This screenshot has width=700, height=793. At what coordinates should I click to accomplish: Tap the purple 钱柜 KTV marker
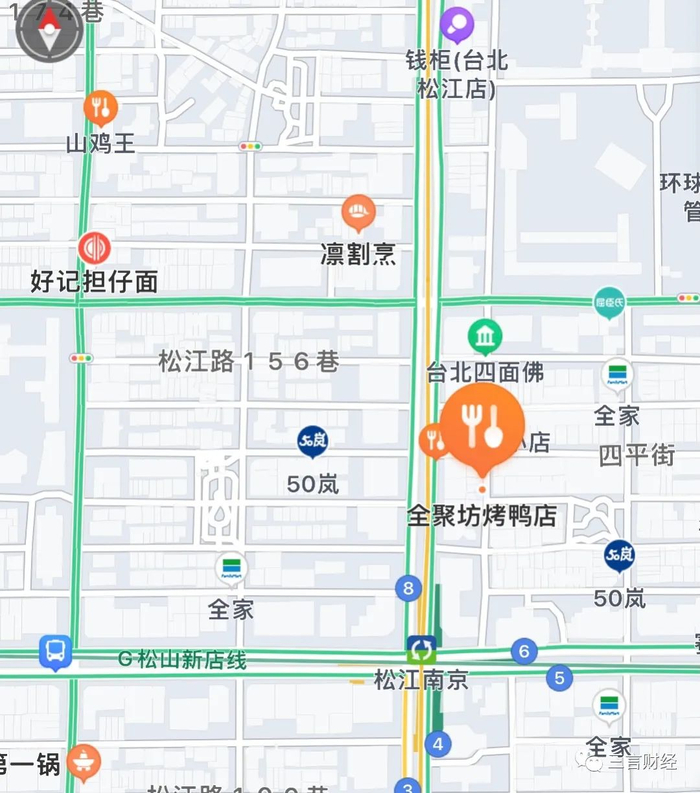[x=456, y=25]
